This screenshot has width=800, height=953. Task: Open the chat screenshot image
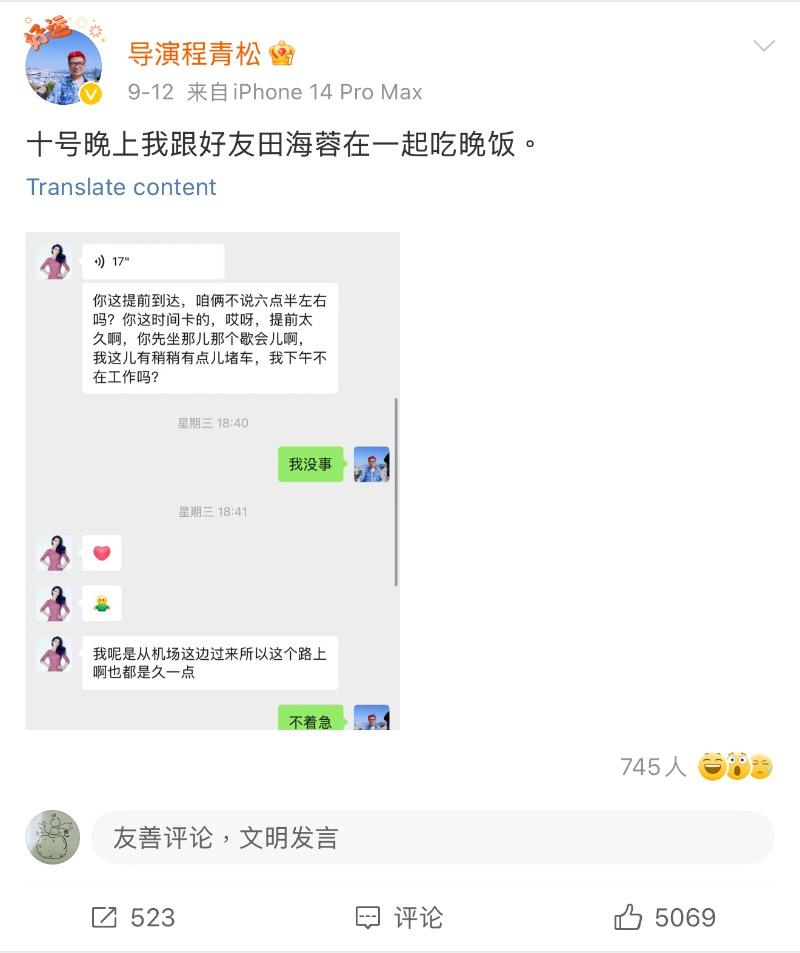click(212, 481)
